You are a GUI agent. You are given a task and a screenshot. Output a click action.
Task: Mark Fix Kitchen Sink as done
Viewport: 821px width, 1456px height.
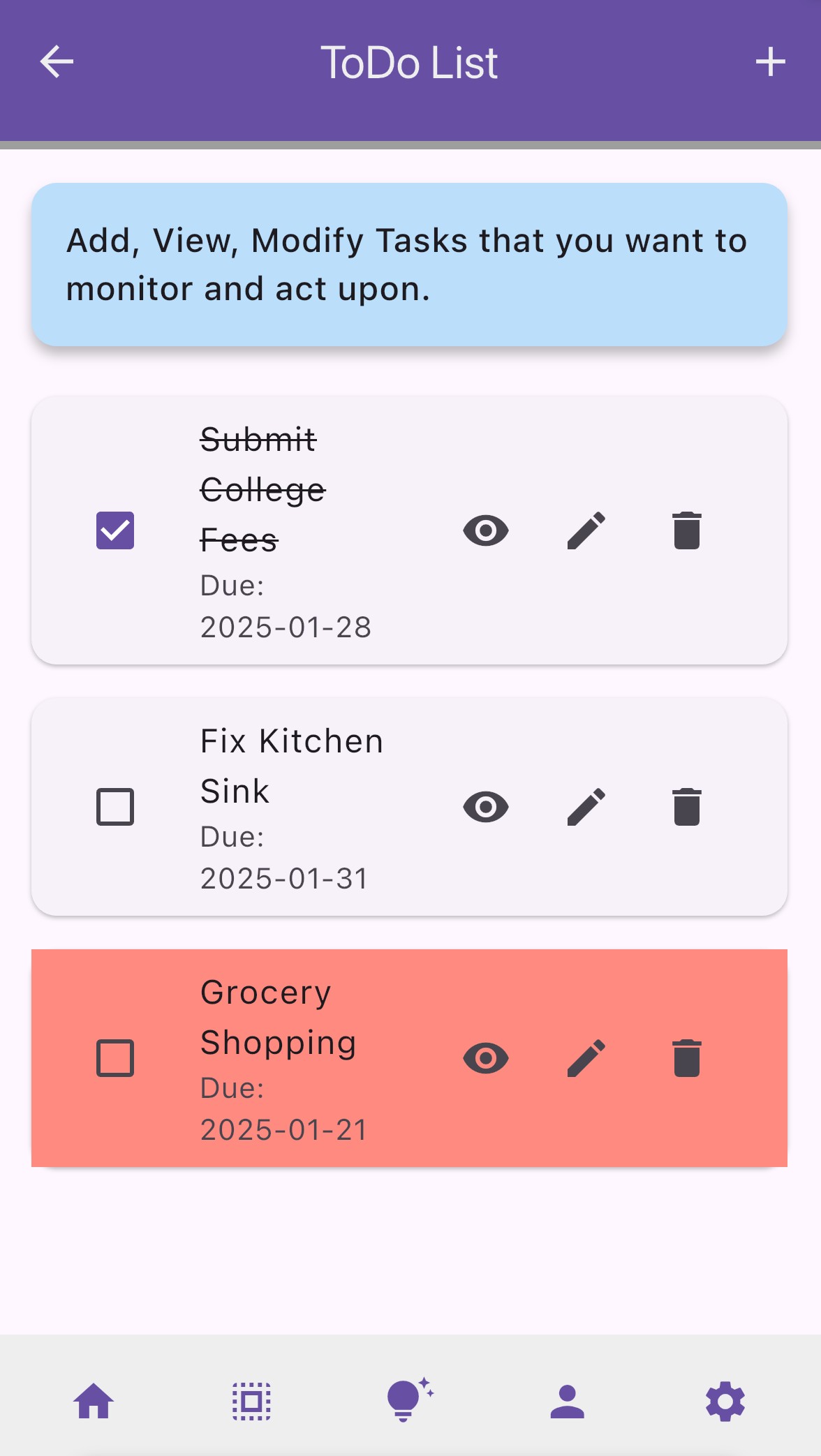[115, 807]
